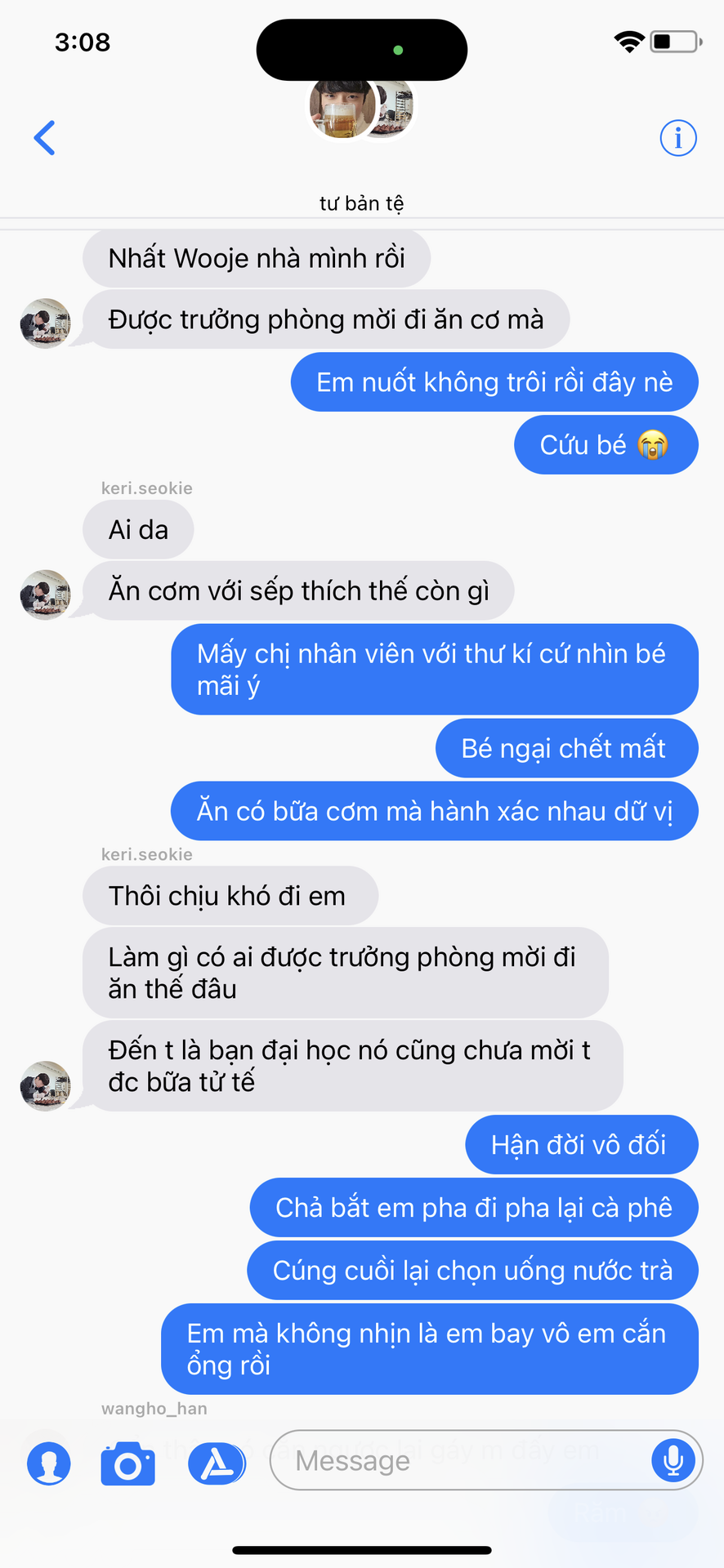Image resolution: width=724 pixels, height=1568 pixels.
Task: Tap the contact profile icon beside the camera
Action: coord(49,1463)
